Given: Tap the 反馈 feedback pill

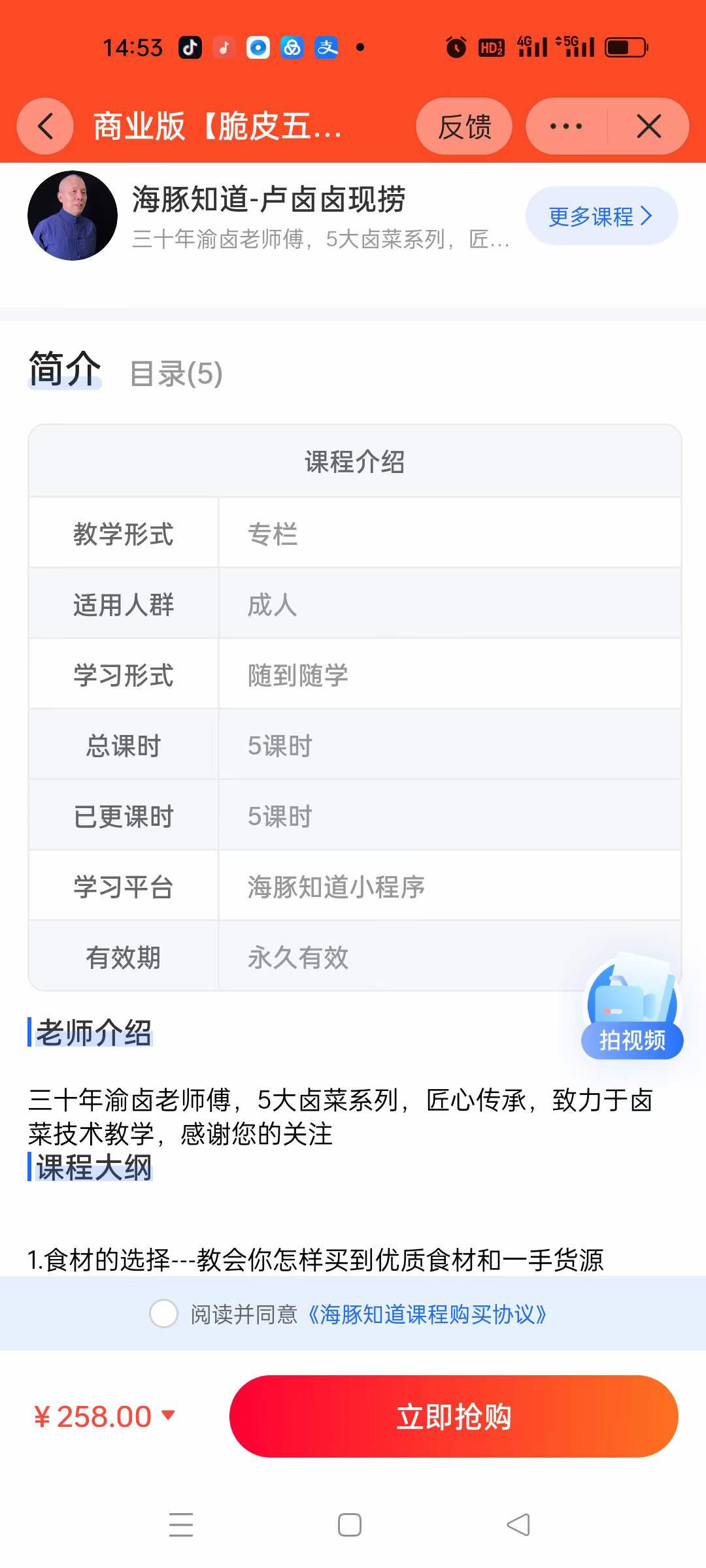Looking at the screenshot, I should [464, 126].
